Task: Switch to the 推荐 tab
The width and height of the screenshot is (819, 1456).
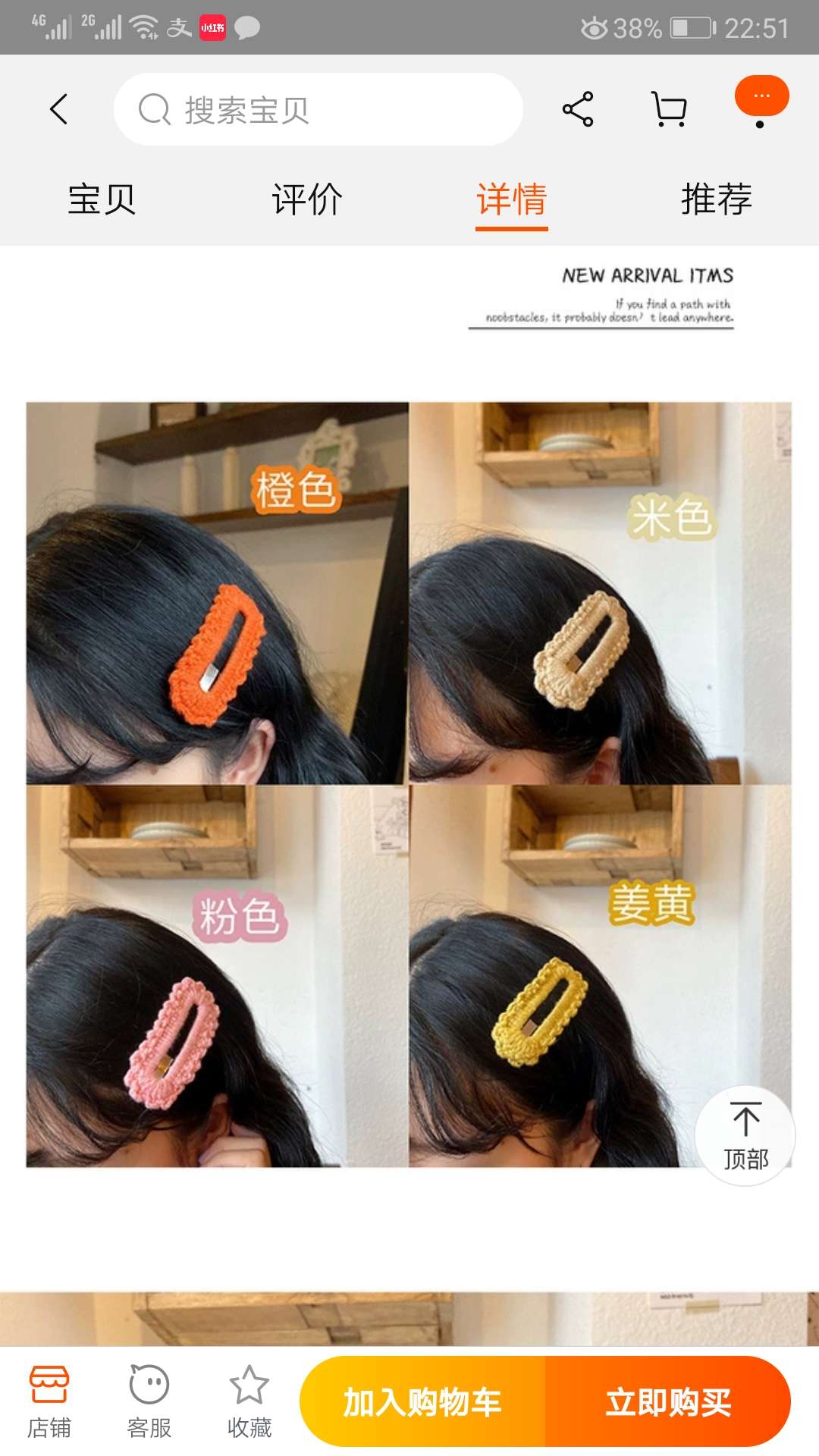Action: tap(717, 199)
